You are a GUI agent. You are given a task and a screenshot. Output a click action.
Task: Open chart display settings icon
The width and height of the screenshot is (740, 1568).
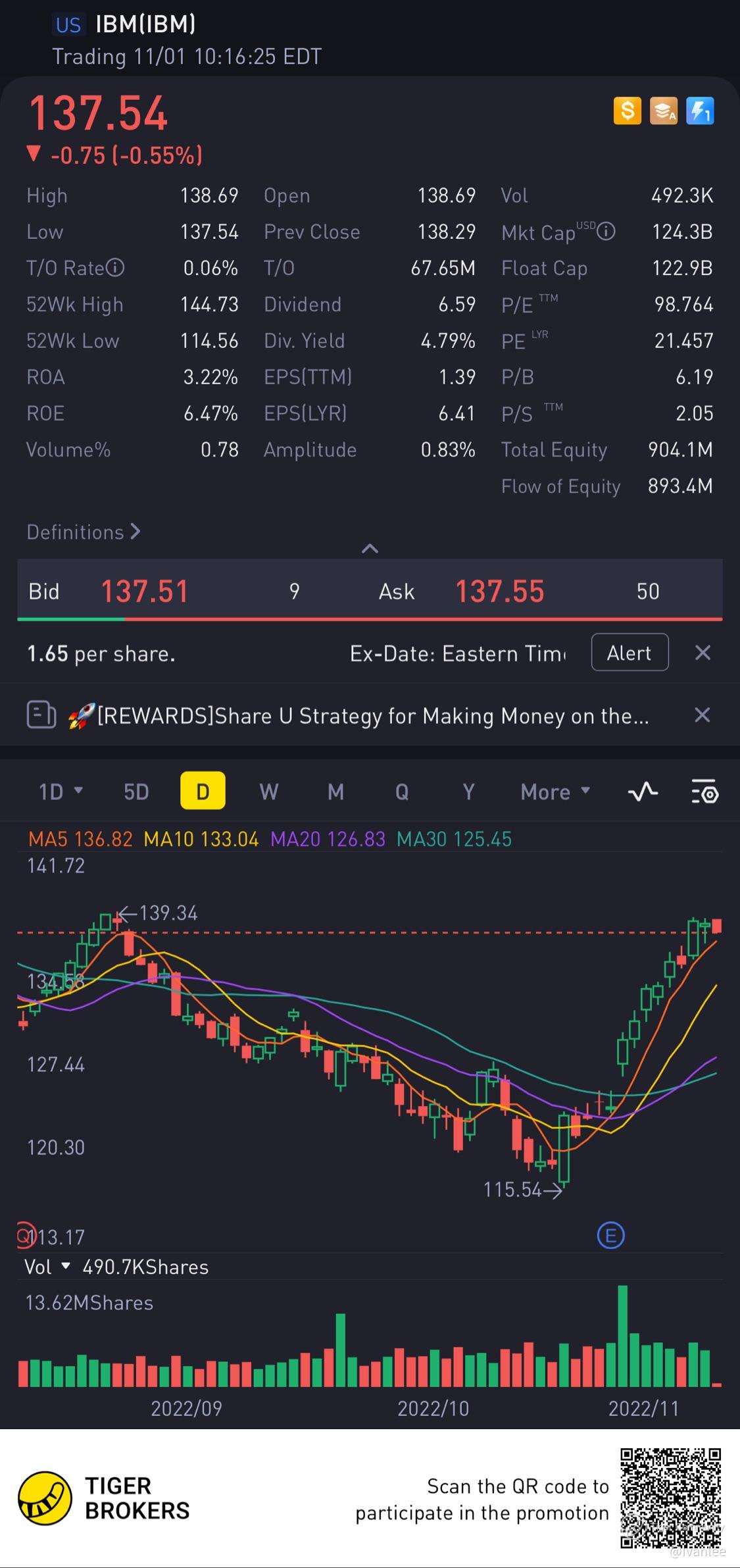[x=704, y=791]
